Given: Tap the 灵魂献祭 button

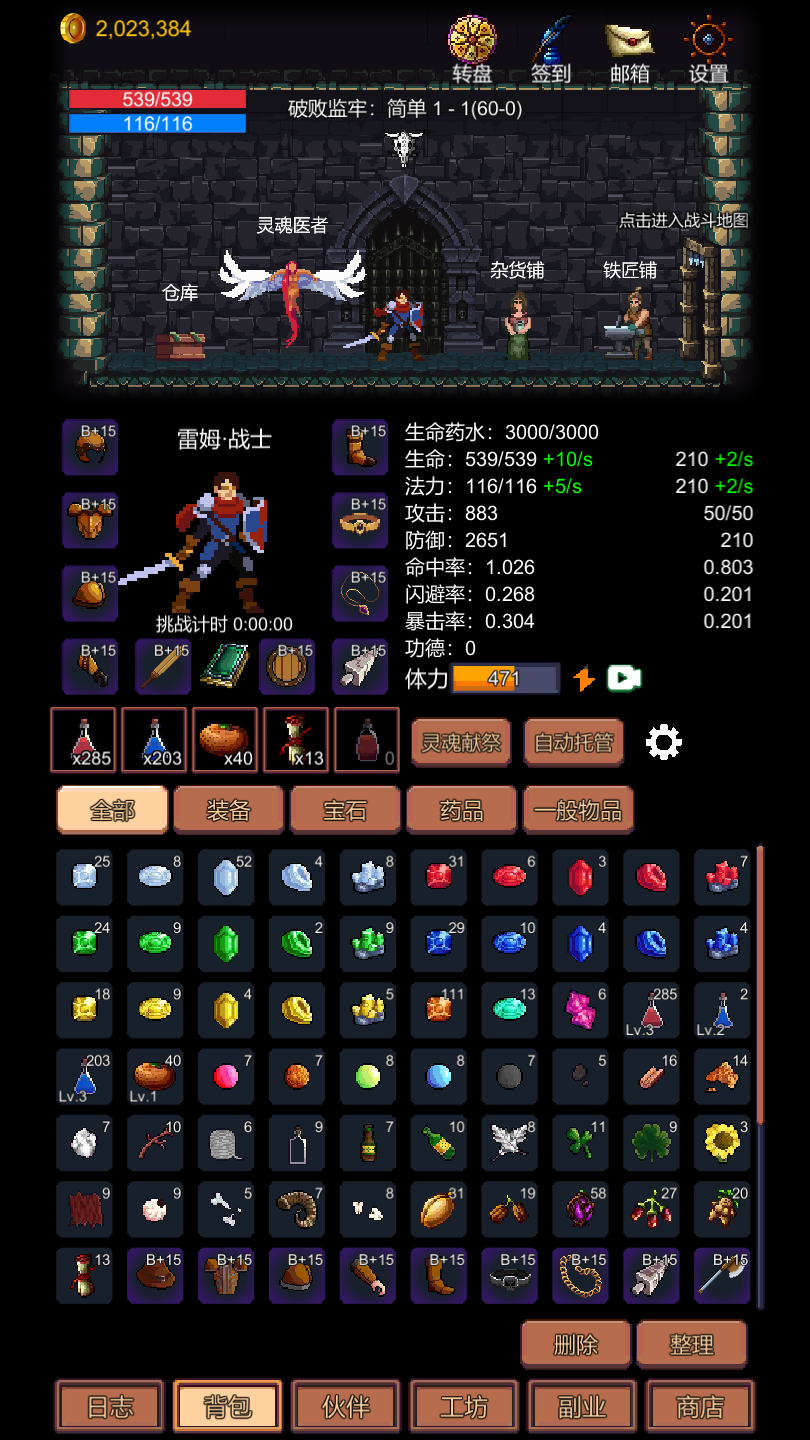Looking at the screenshot, I should click(461, 743).
